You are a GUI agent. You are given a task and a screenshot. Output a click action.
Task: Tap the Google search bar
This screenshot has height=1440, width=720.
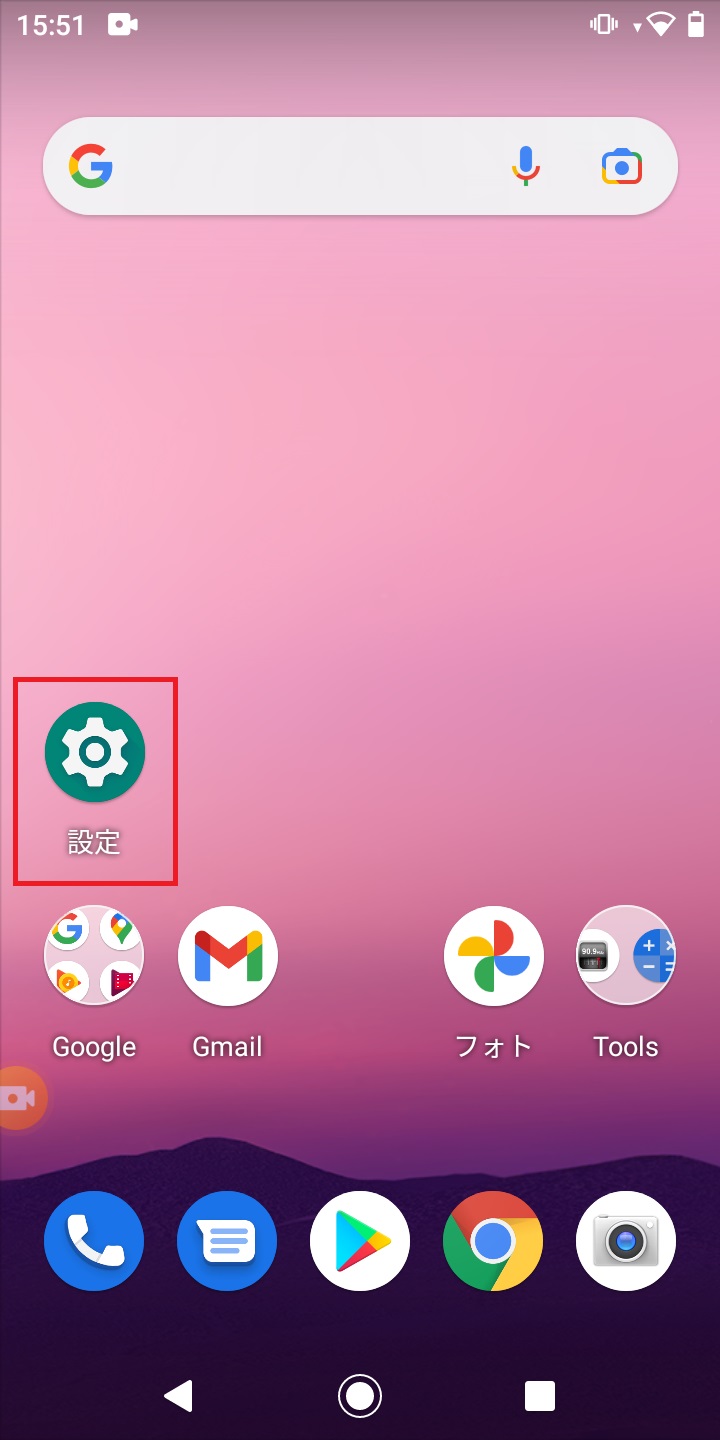click(x=300, y=166)
